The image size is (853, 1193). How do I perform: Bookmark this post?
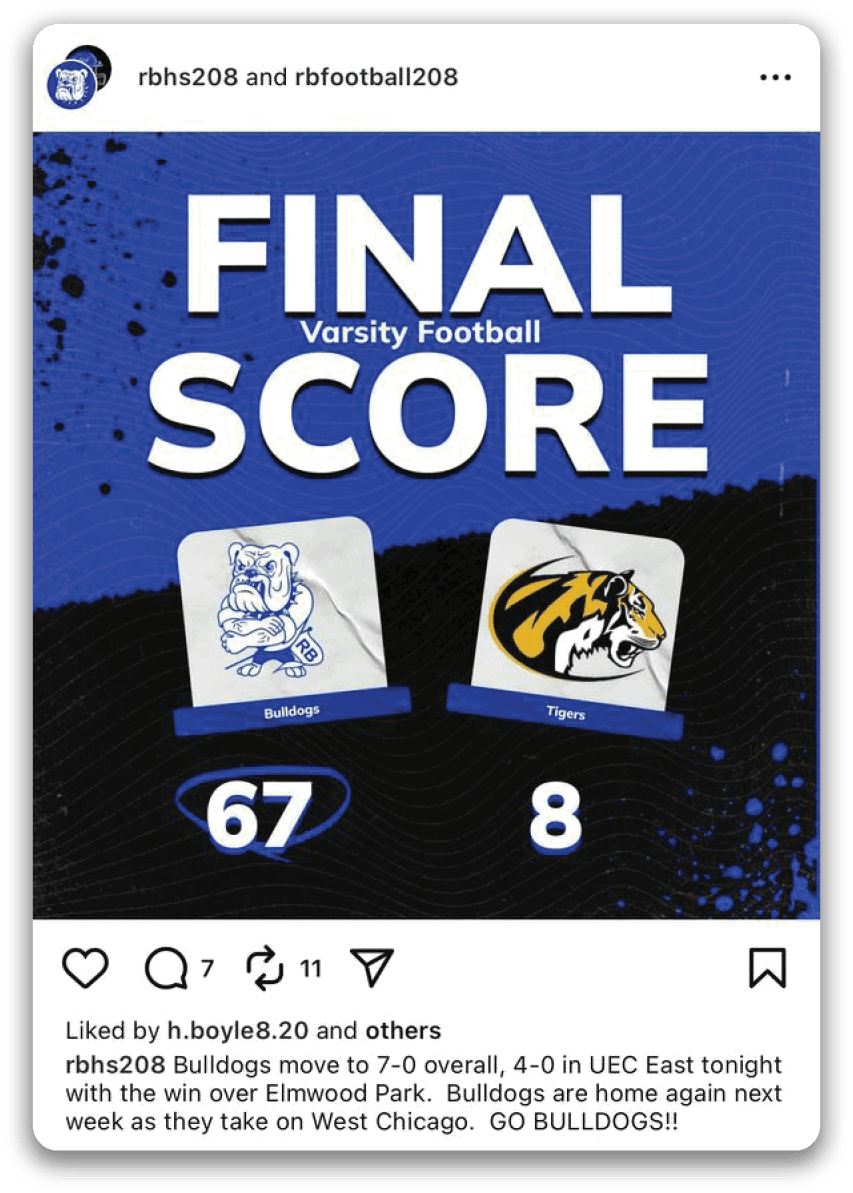pyautogui.click(x=767, y=968)
